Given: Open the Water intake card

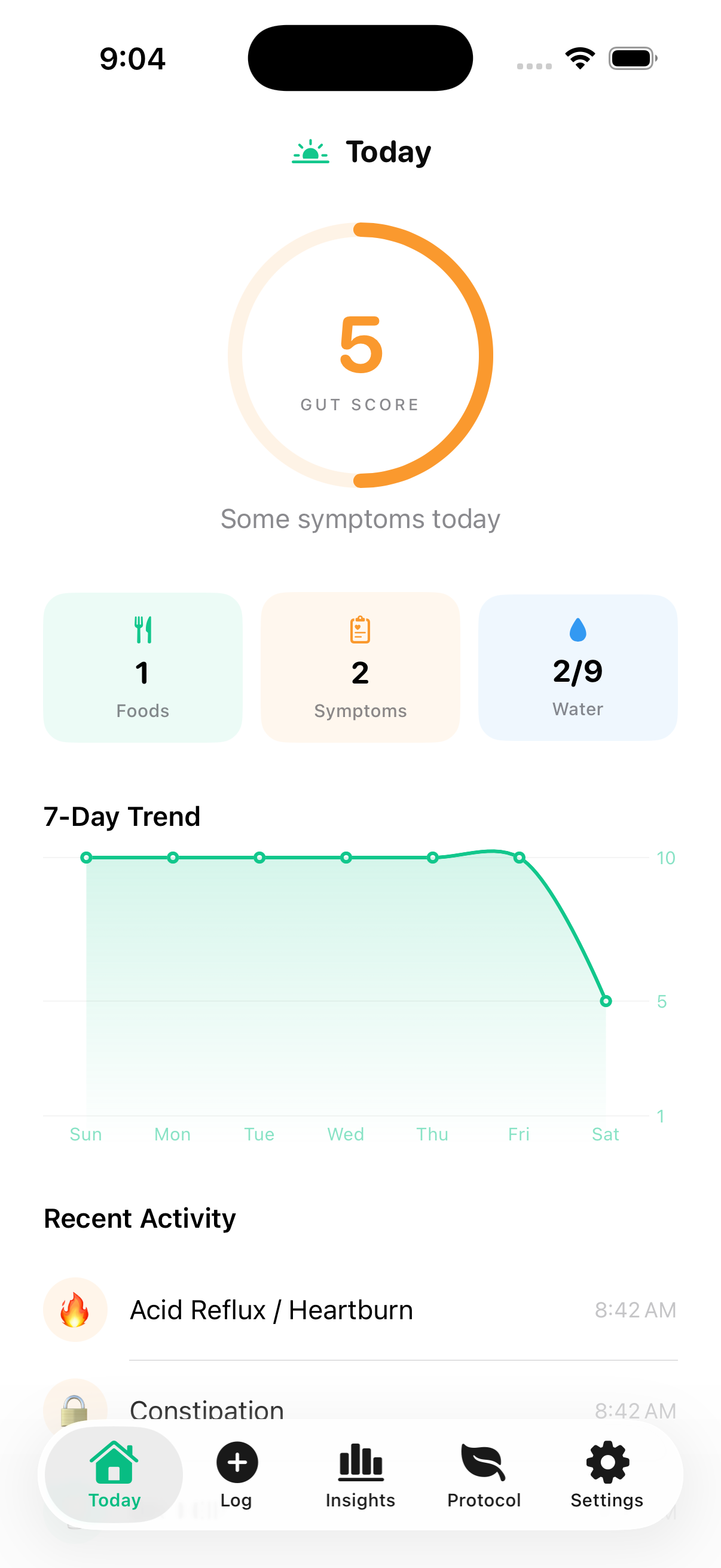Looking at the screenshot, I should click(x=578, y=668).
